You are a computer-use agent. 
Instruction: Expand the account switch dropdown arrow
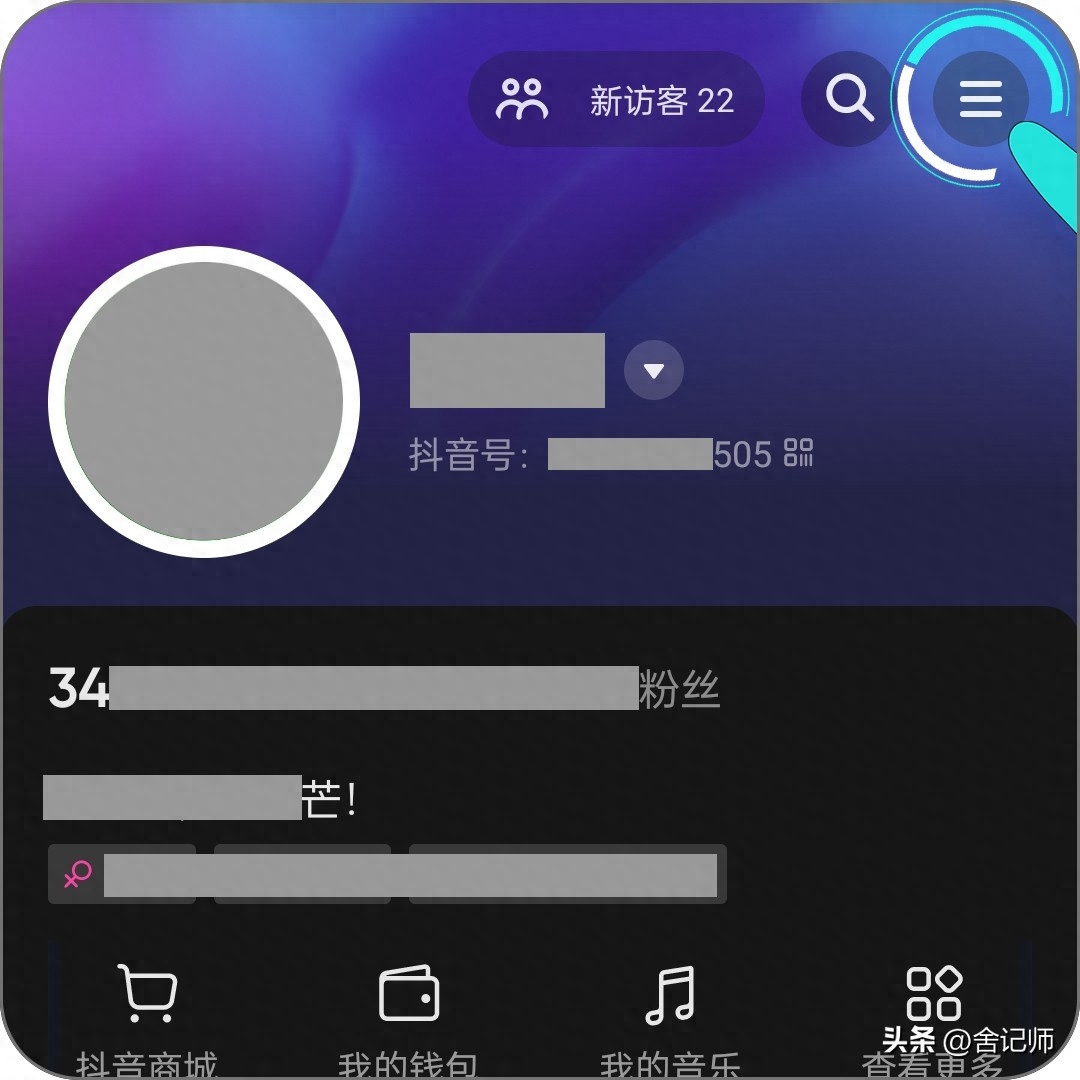coord(654,371)
